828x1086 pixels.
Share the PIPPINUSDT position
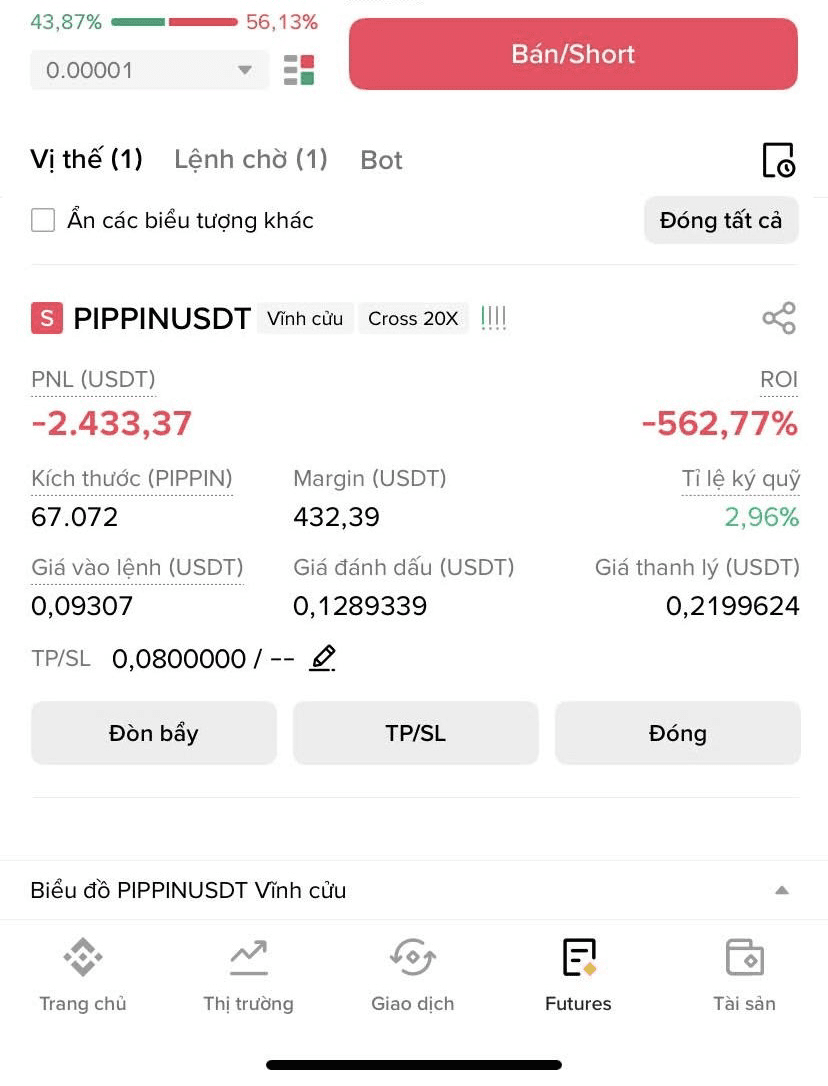tap(779, 318)
